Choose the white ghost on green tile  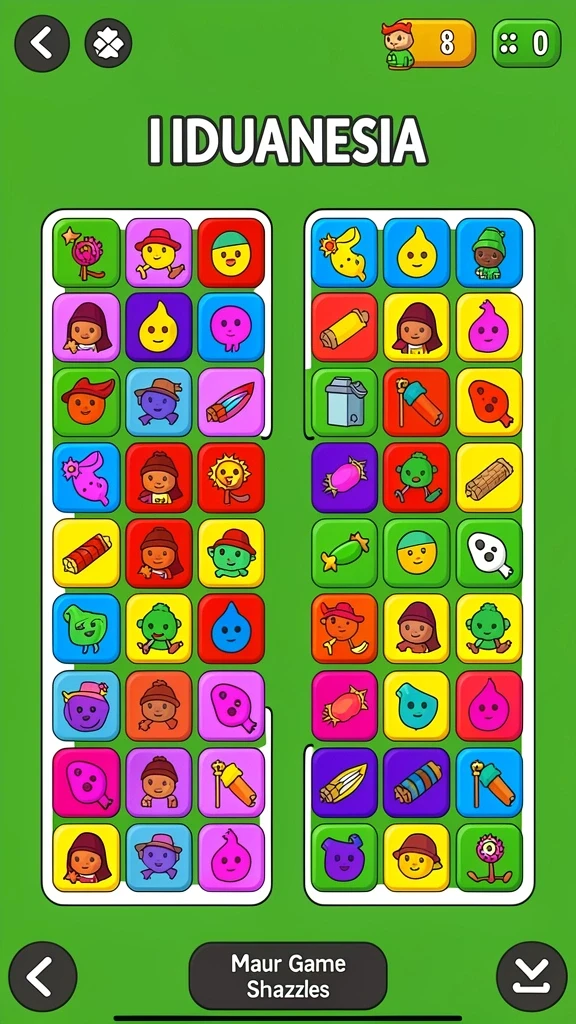coord(489,553)
